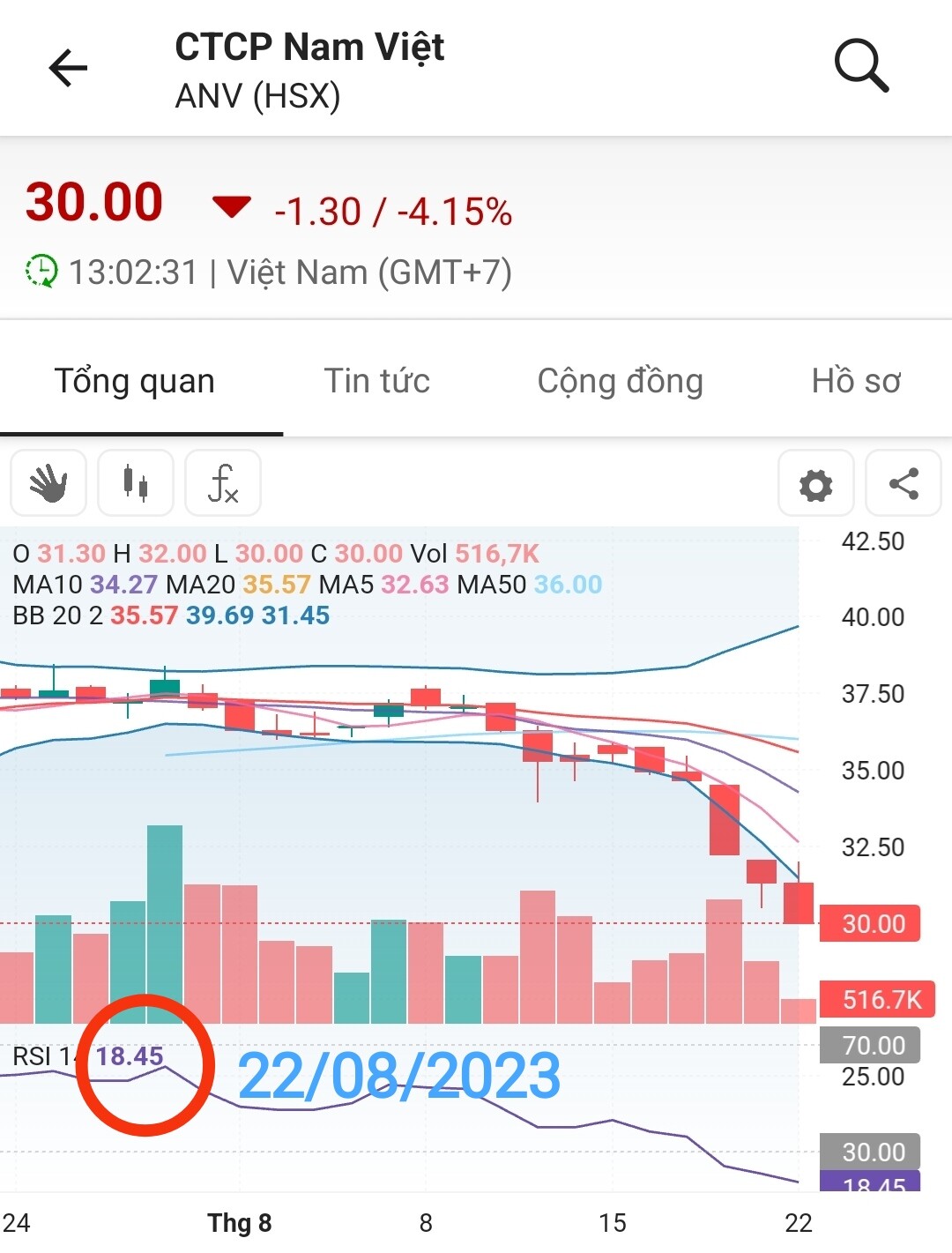The image size is (952, 1253).
Task: Open the fx indicators menu
Action: [223, 483]
